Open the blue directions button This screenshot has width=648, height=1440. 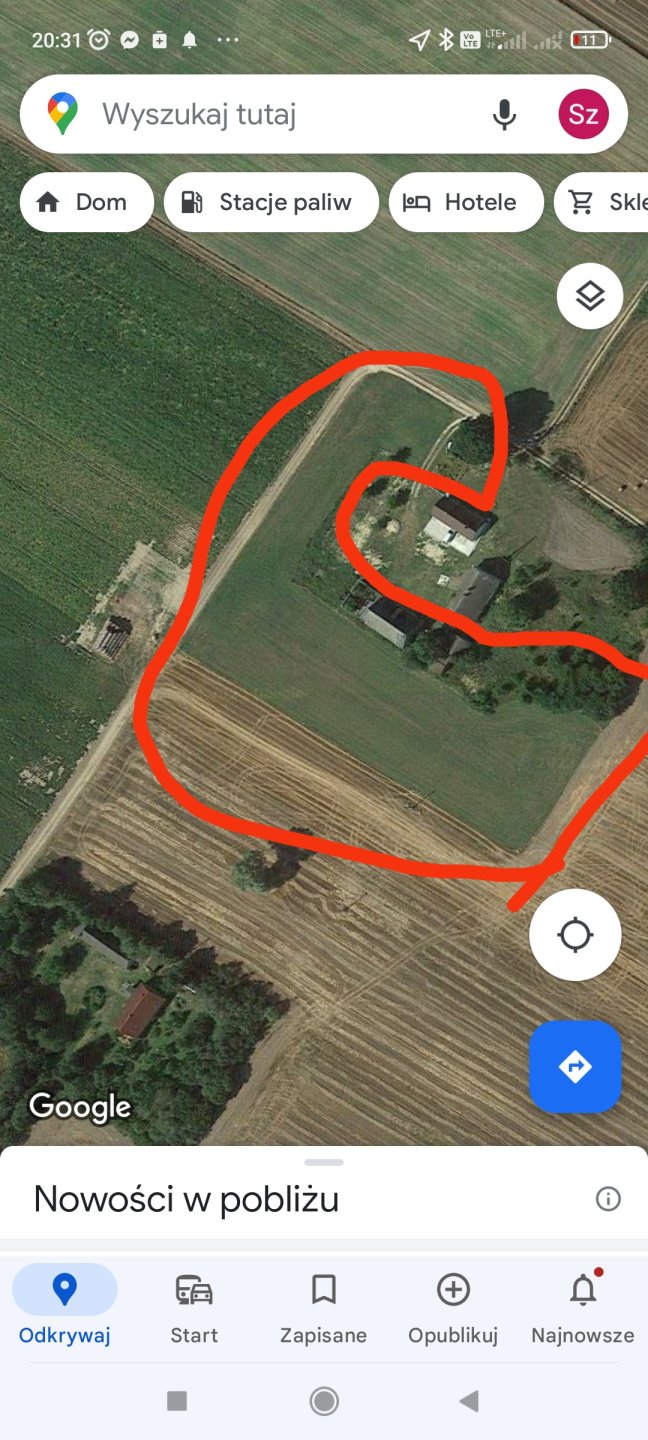click(x=575, y=1066)
